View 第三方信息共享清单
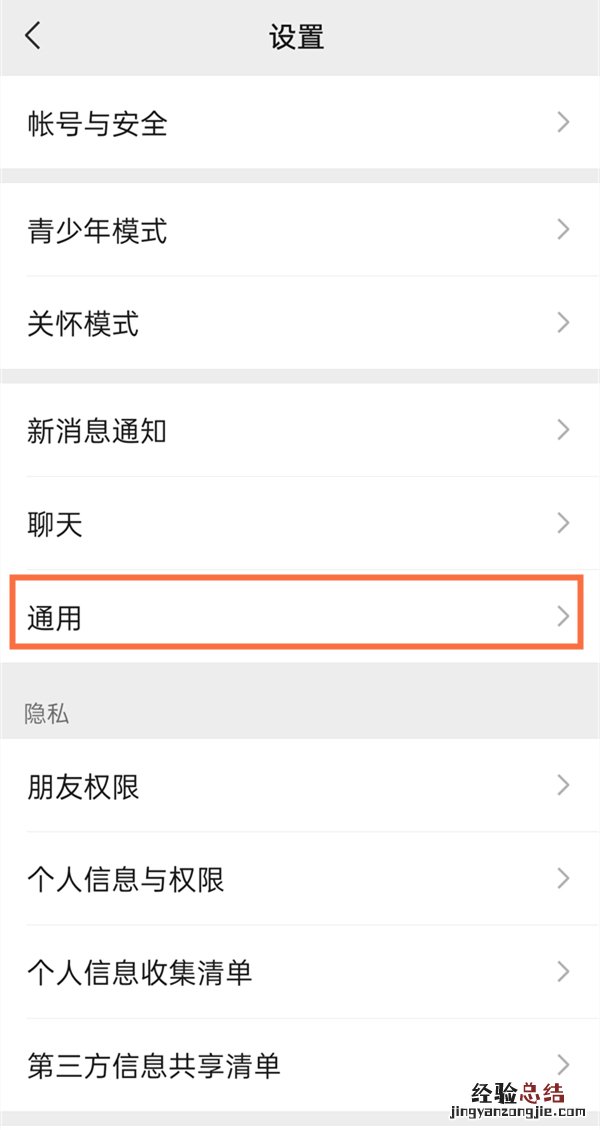Viewport: 600px width, 1130px height. [x=300, y=1064]
